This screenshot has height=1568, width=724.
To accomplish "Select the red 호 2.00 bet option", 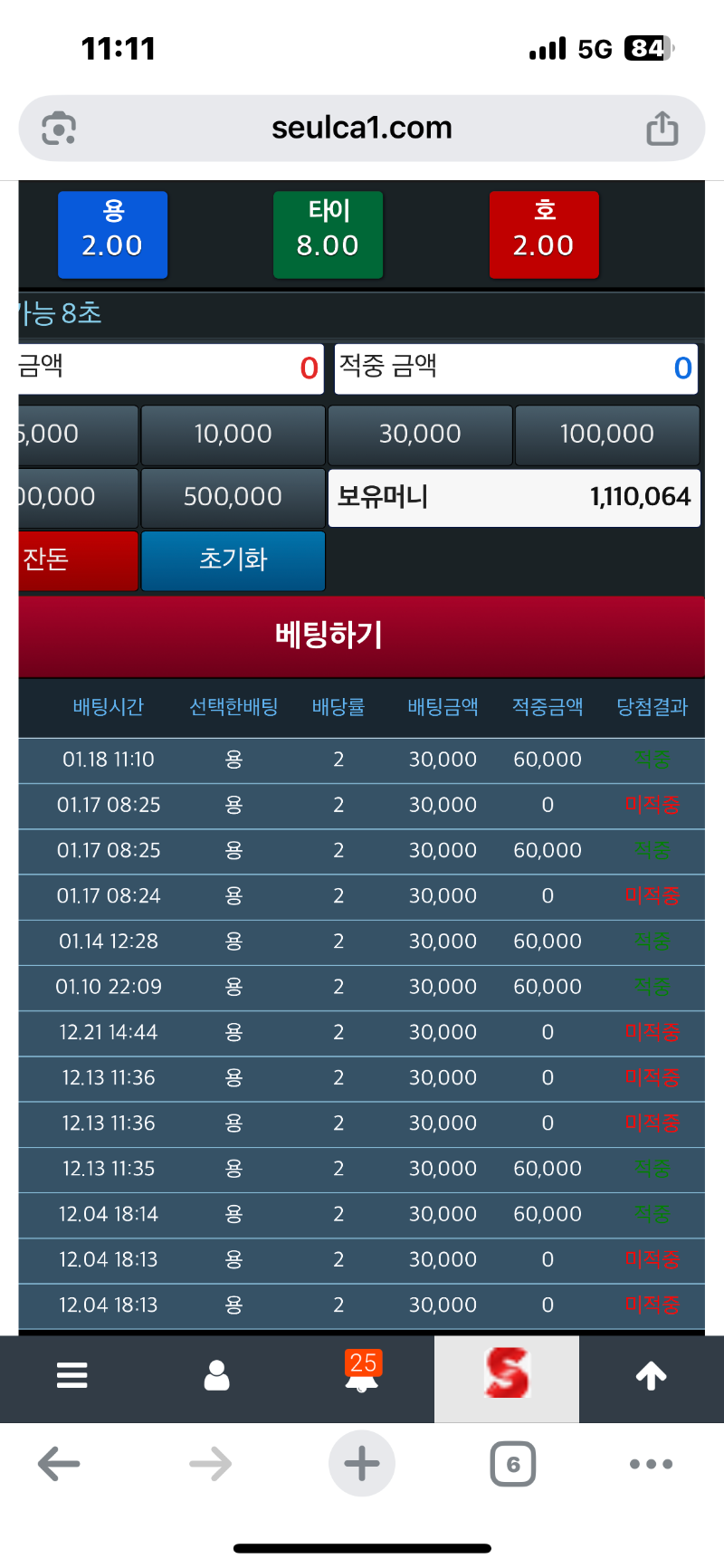I will click(x=544, y=234).
